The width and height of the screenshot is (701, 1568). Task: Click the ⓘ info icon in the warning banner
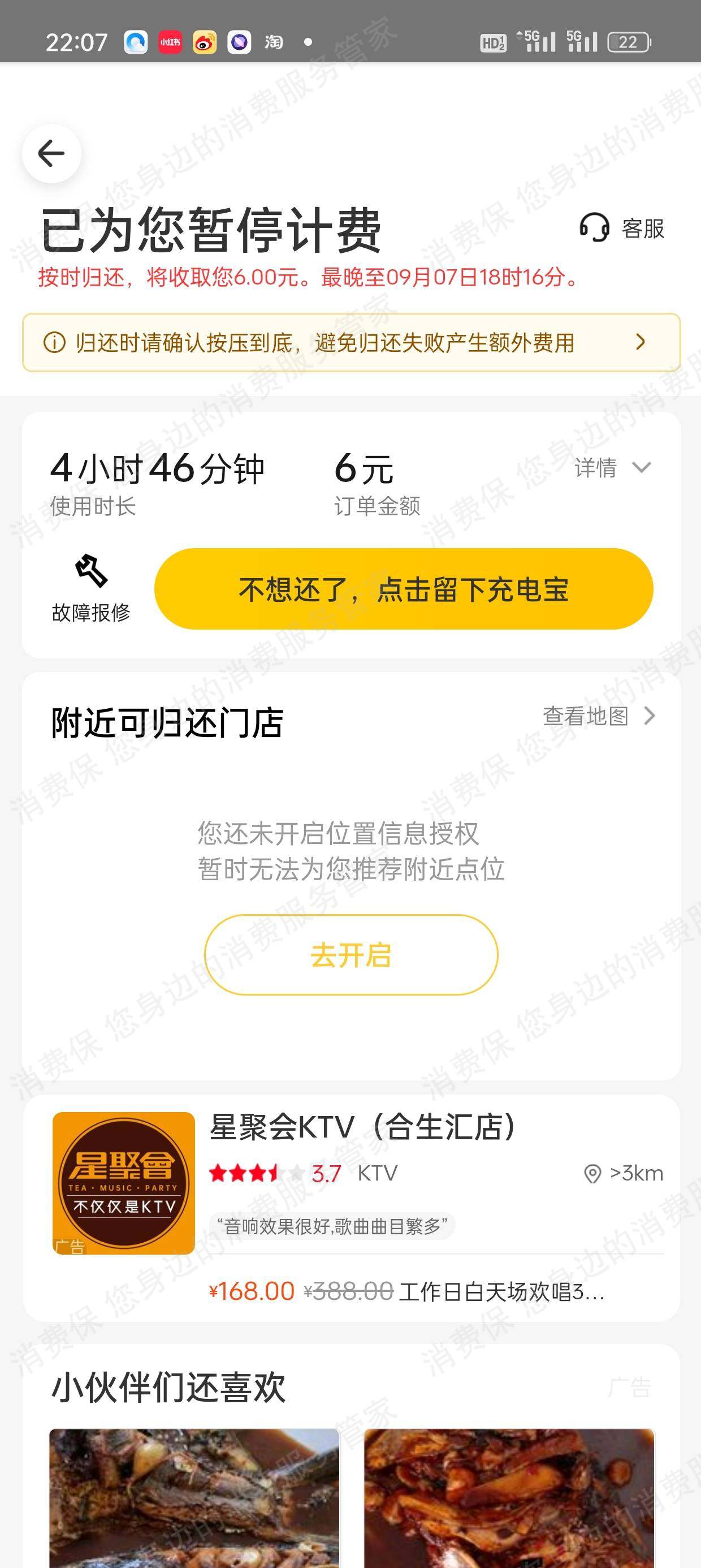[x=55, y=342]
